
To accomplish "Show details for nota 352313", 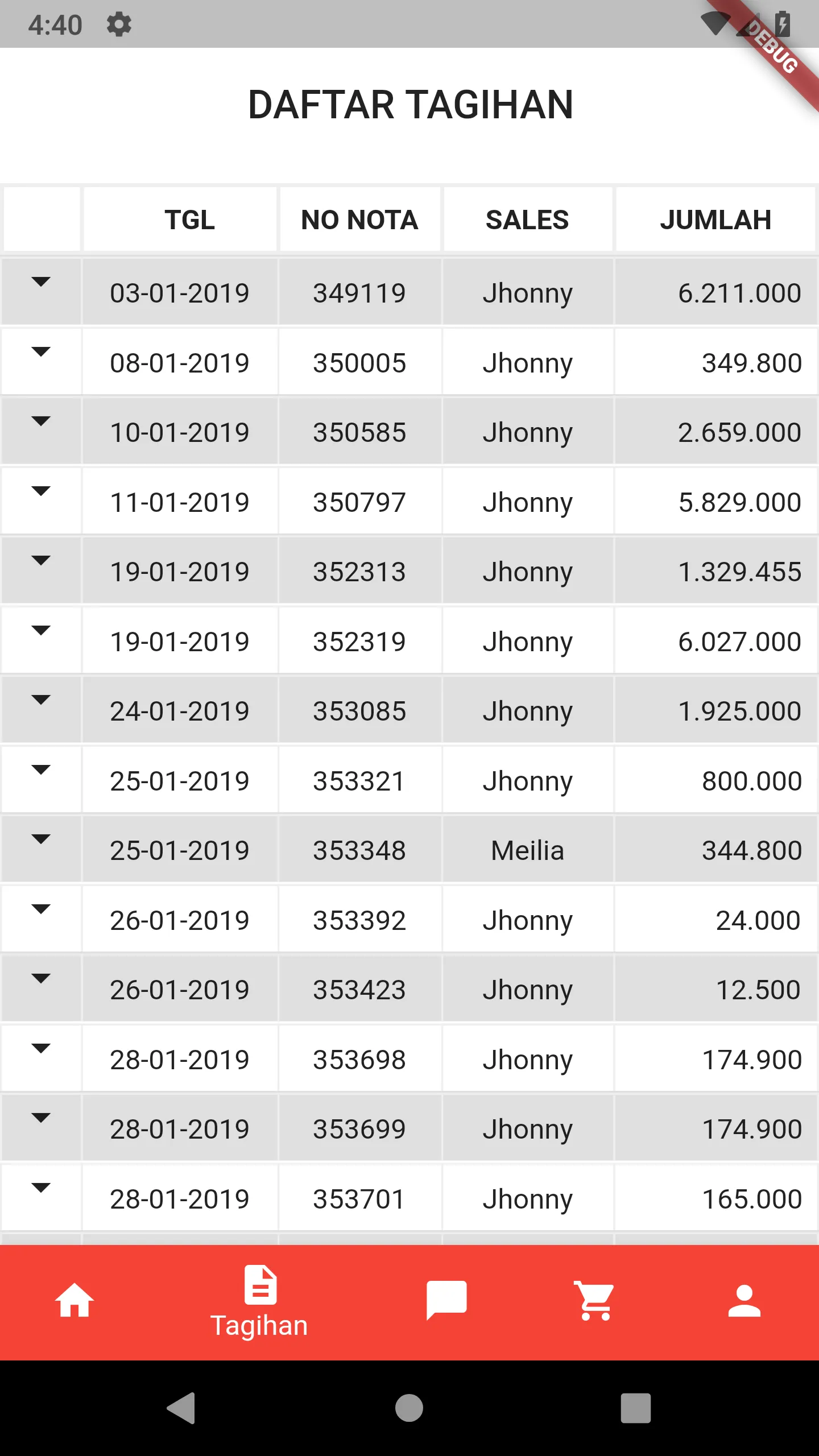I will [41, 561].
